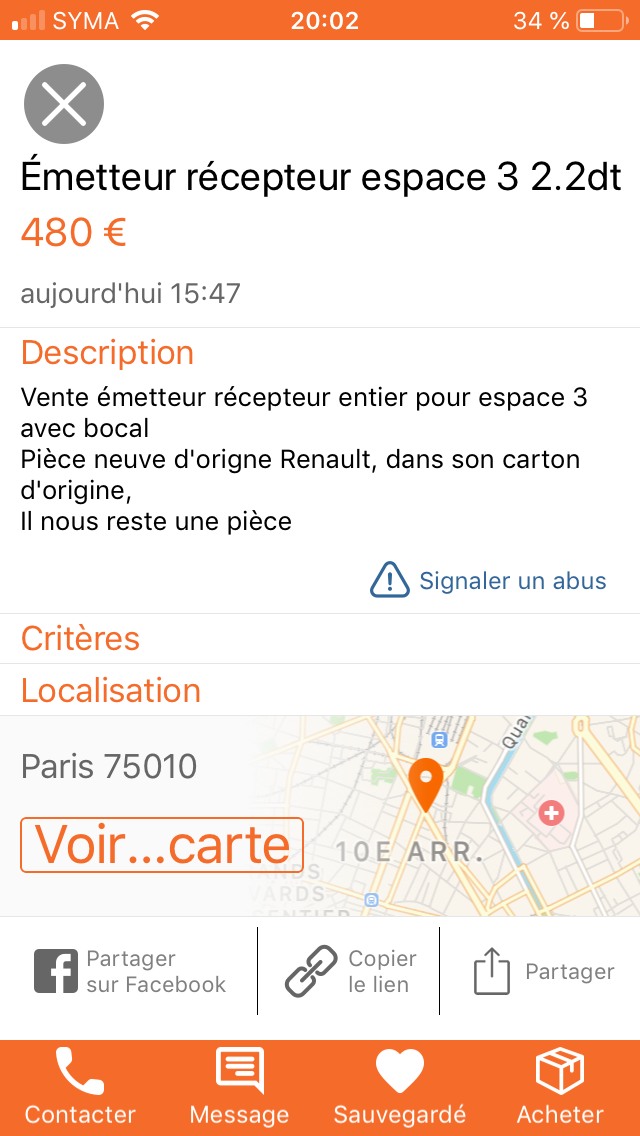
Task: Copy the listing link
Action: pos(348,971)
